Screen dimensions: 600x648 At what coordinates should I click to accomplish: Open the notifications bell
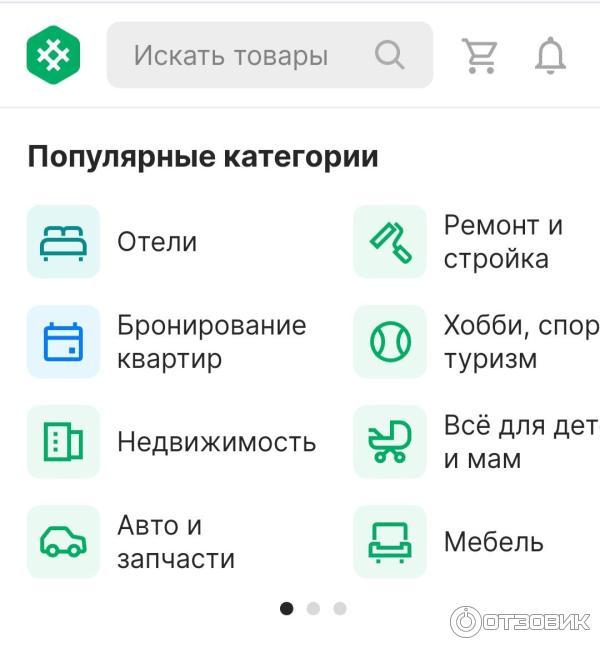click(x=550, y=55)
